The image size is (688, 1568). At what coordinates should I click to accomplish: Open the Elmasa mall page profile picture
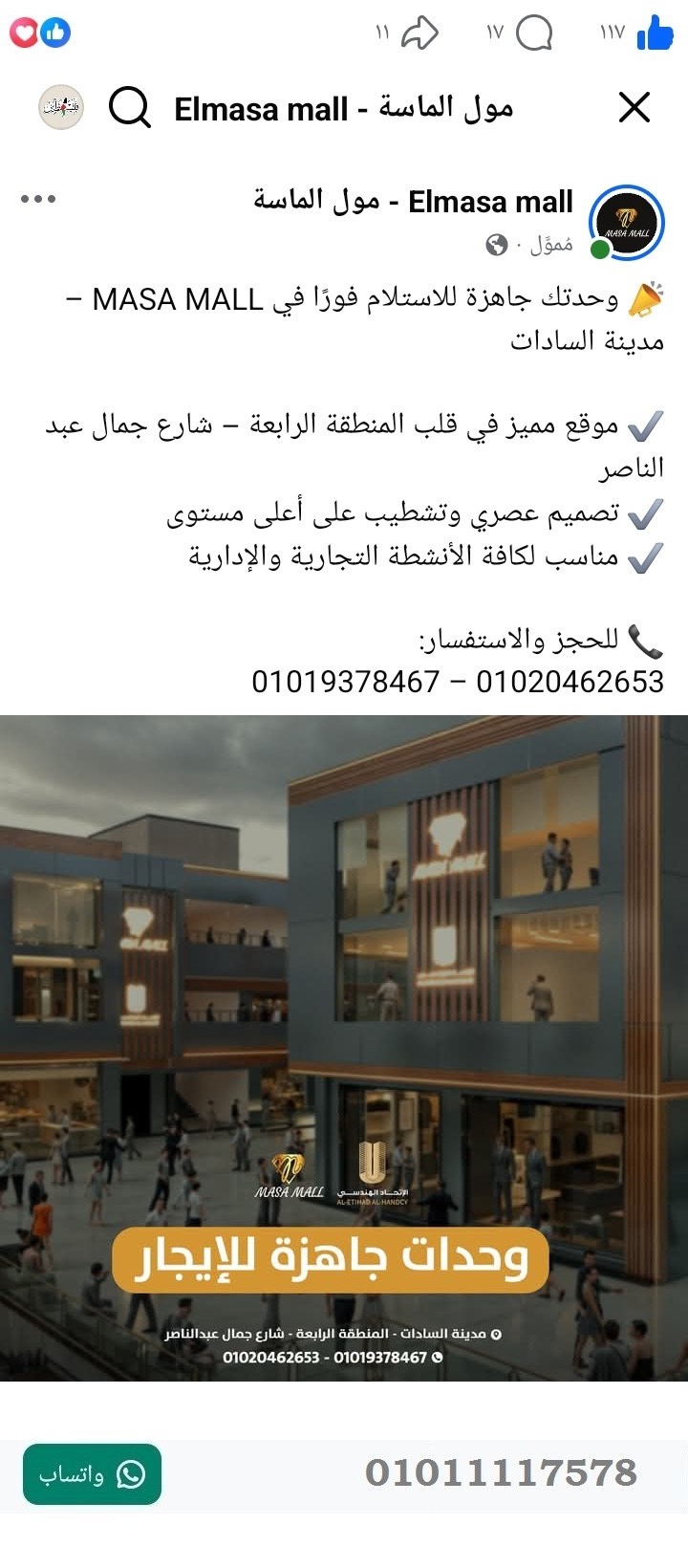click(x=626, y=222)
